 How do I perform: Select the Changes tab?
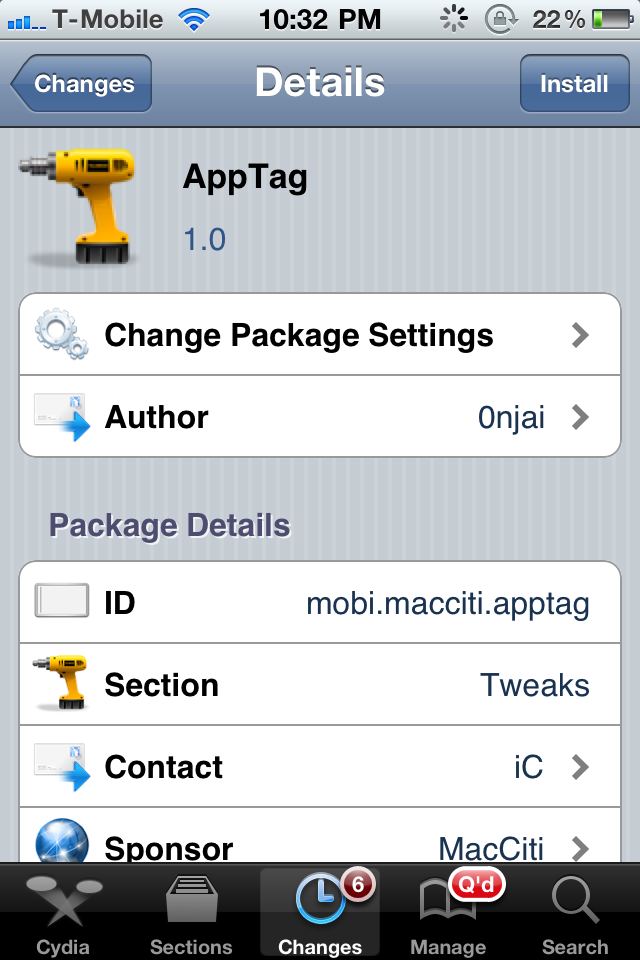tap(320, 912)
